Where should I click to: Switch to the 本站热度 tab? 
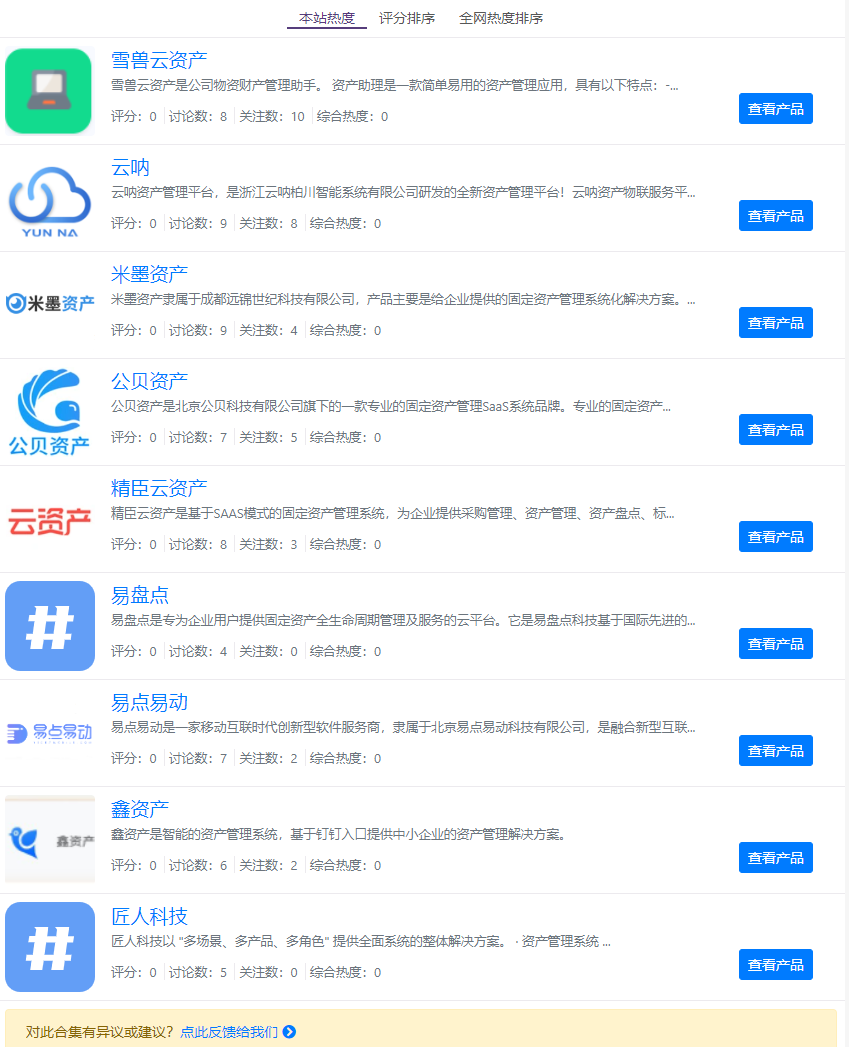pyautogui.click(x=326, y=18)
